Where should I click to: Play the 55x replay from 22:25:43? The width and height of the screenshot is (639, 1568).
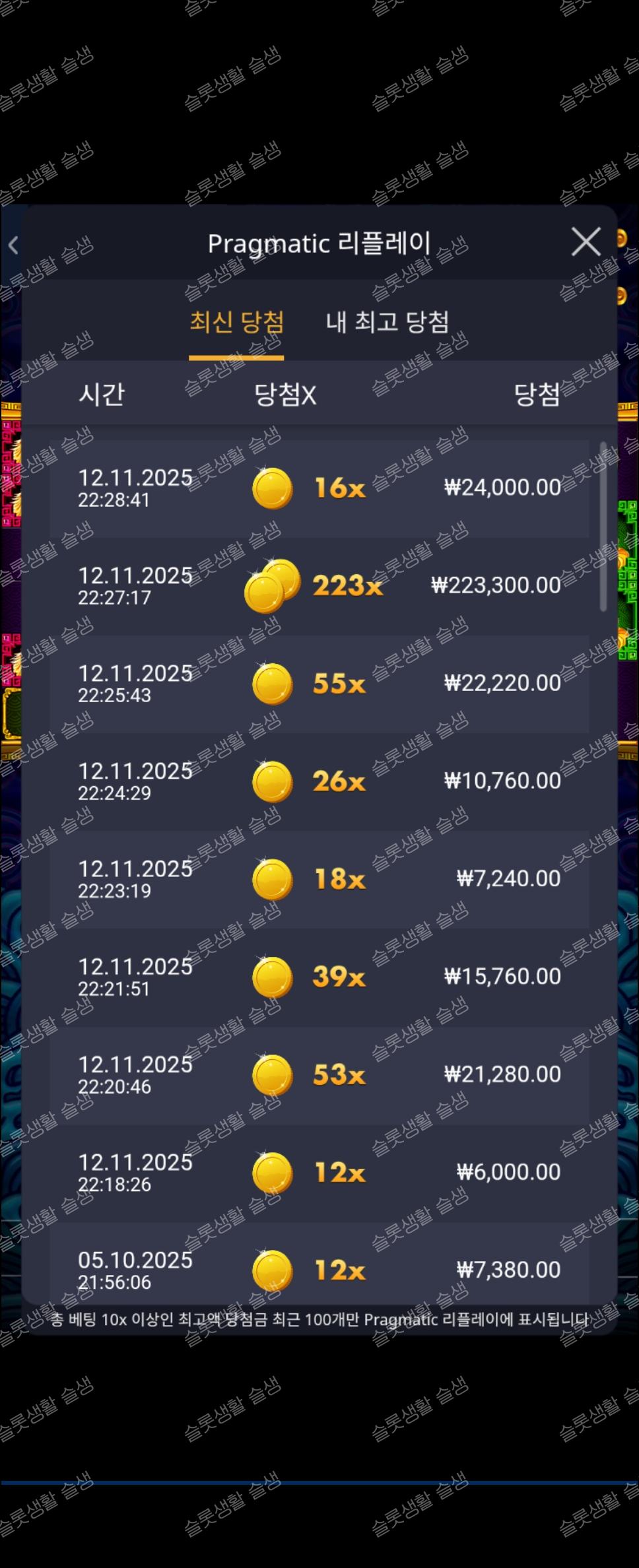pyautogui.click(x=319, y=684)
